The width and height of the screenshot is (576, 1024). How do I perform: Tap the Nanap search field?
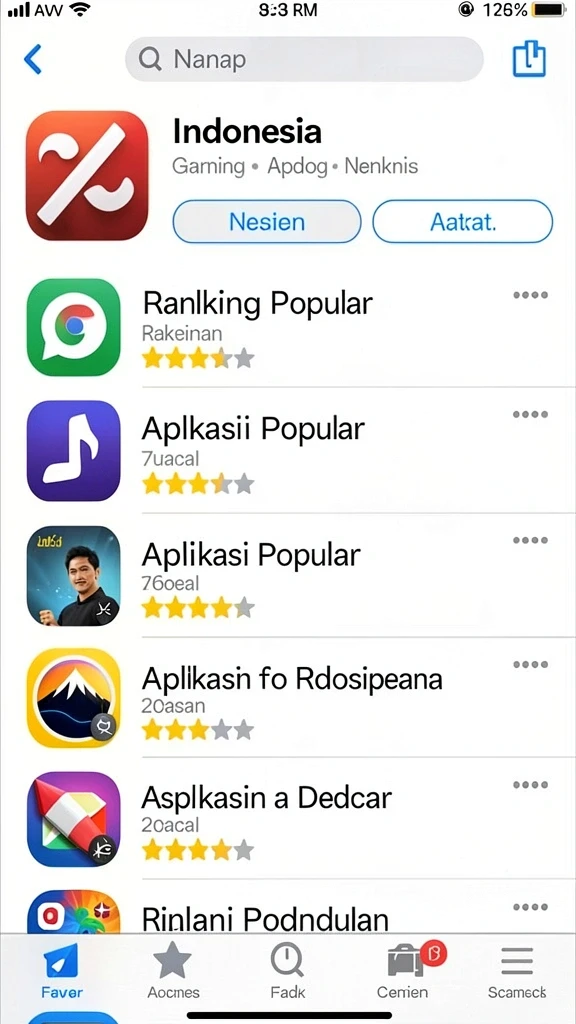(x=304, y=59)
